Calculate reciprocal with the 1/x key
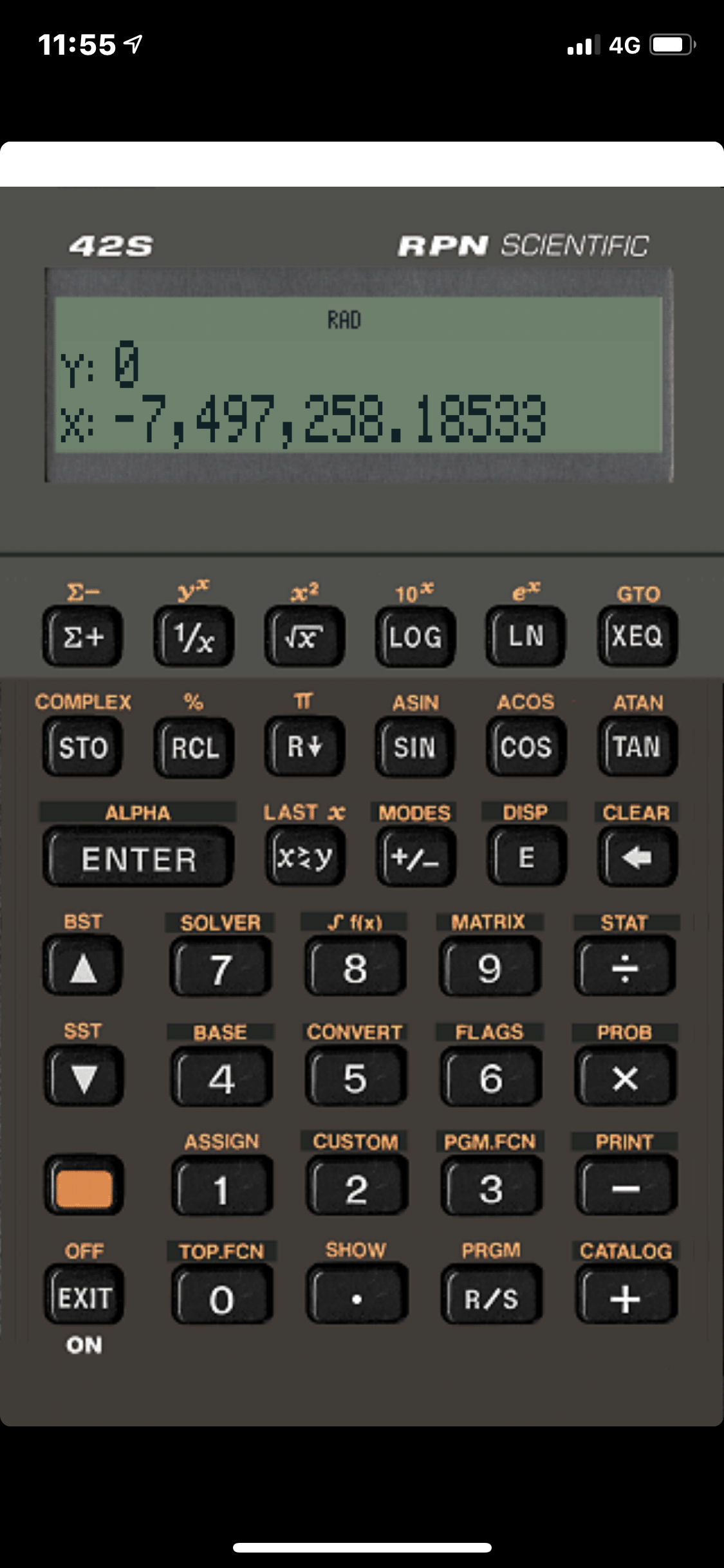The width and height of the screenshot is (724, 1568). point(194,637)
